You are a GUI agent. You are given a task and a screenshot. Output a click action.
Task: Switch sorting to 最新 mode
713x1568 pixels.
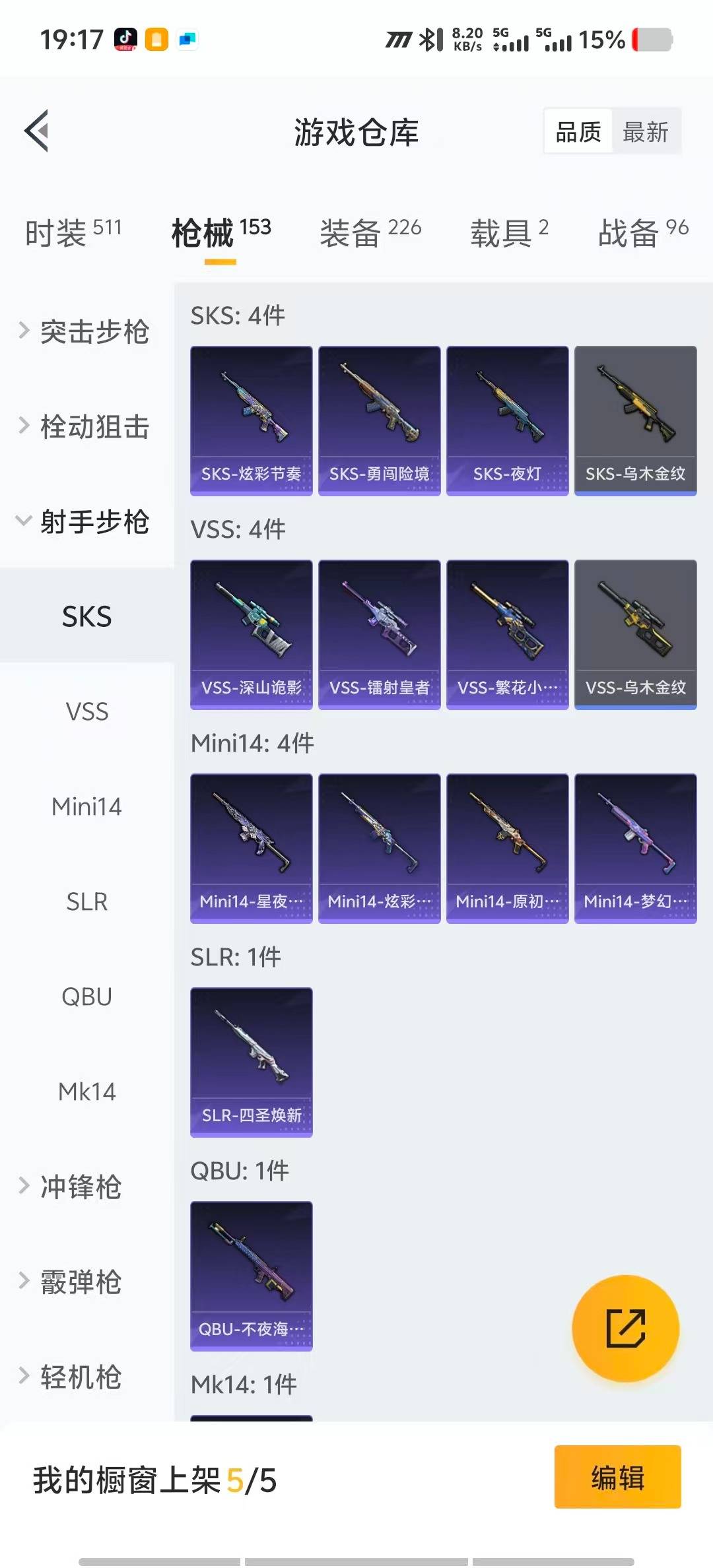click(645, 131)
